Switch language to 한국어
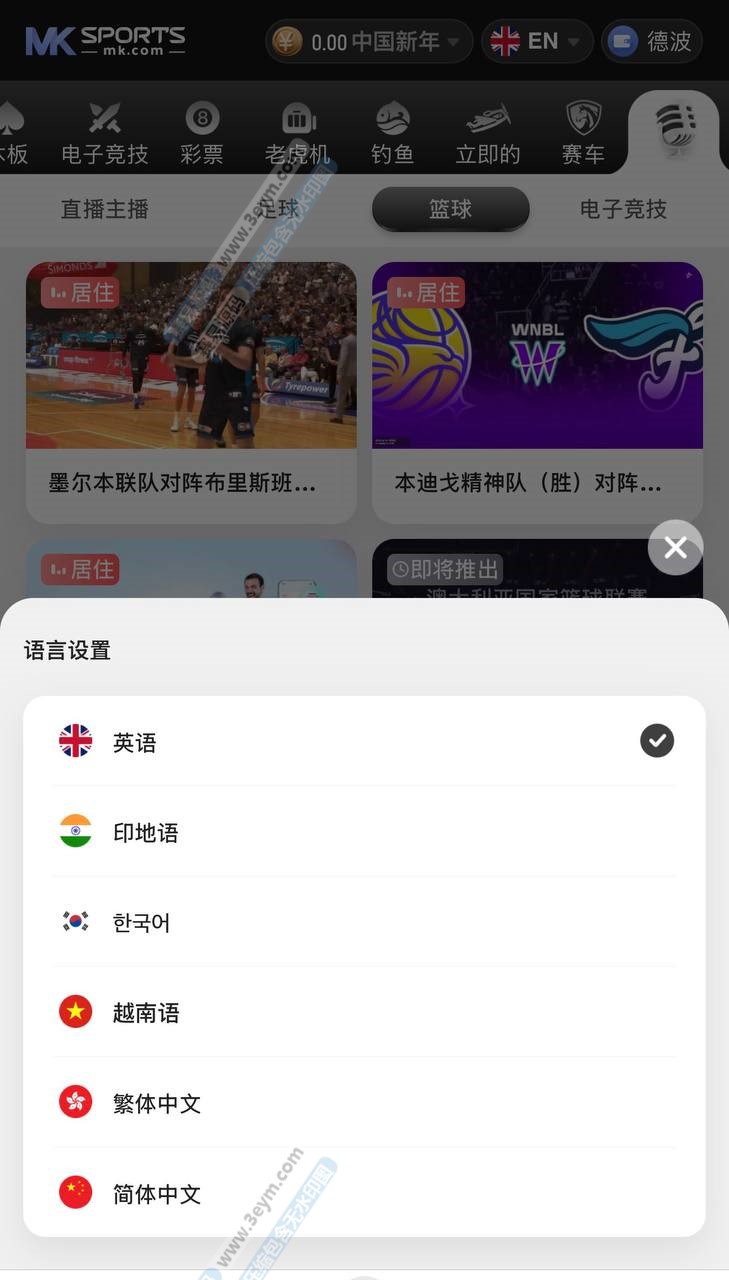729x1280 pixels. pos(364,922)
